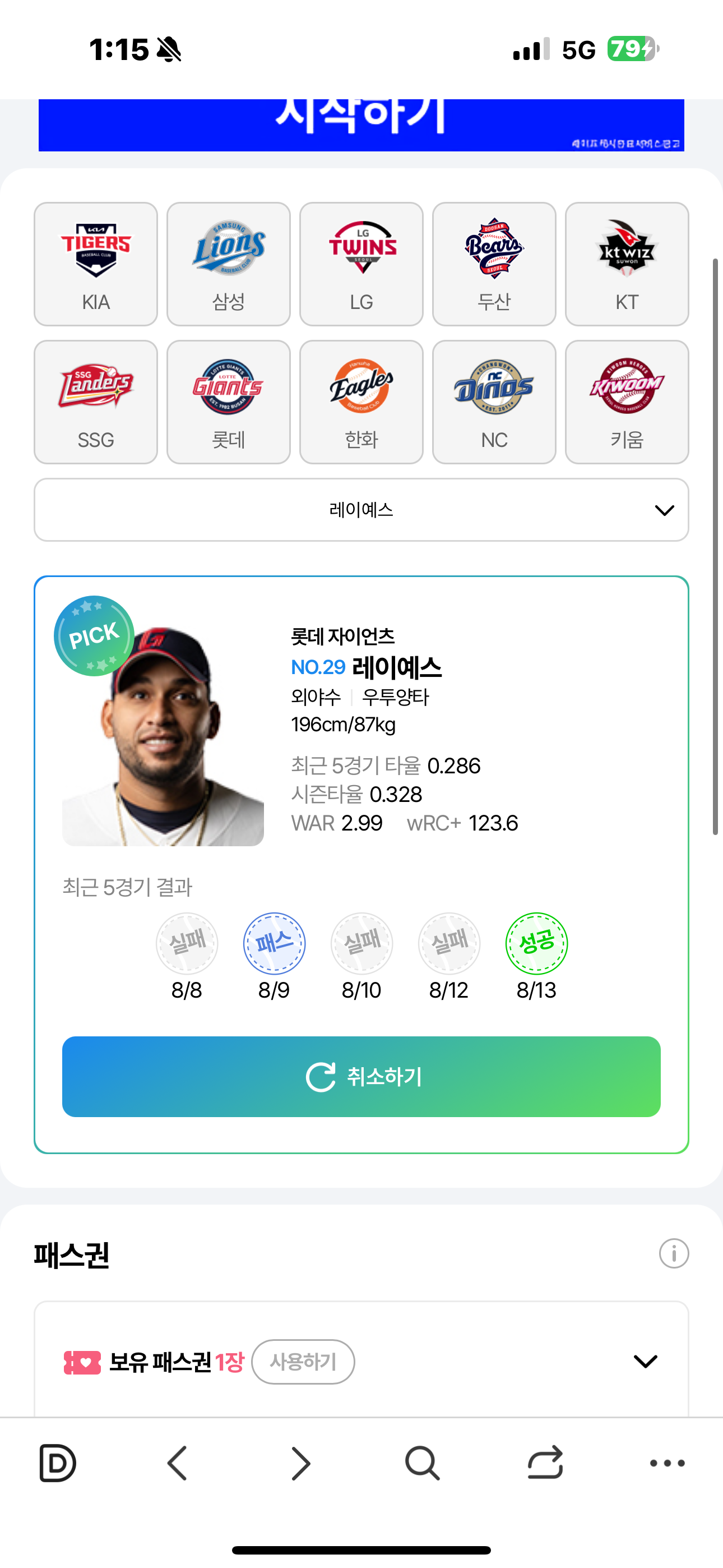Select the KIA Tigers team
The height and width of the screenshot is (1568, 723).
click(x=95, y=264)
